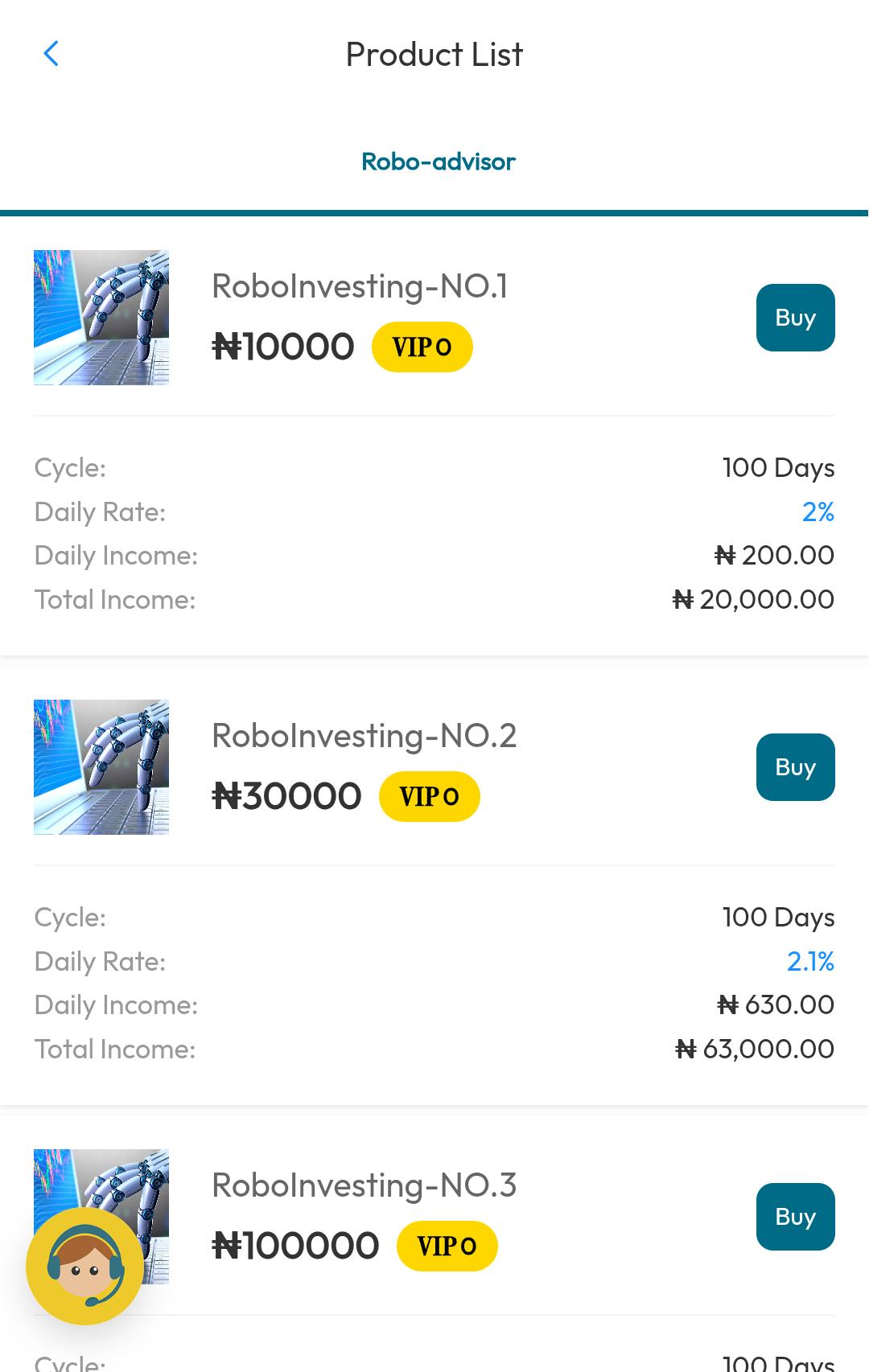Select the VIP0 badge on RoboInvesting-NO.2
Viewport: 869px width, 1372px height.
tap(429, 796)
